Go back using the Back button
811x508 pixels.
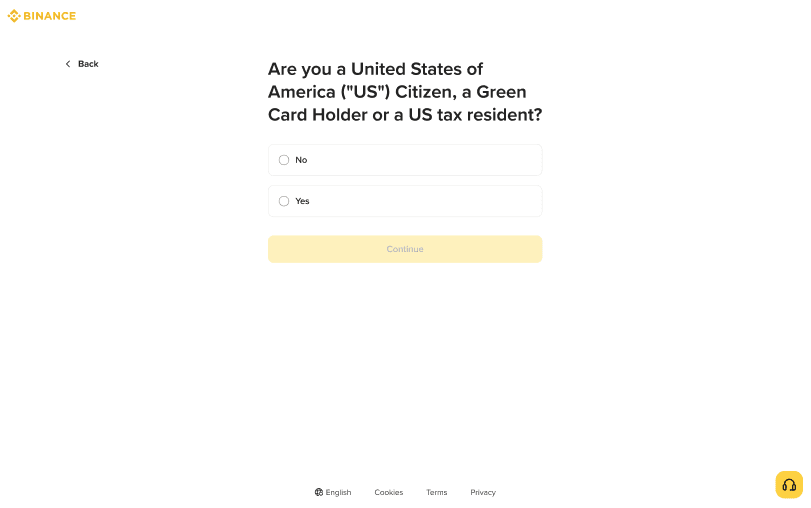[x=82, y=64]
